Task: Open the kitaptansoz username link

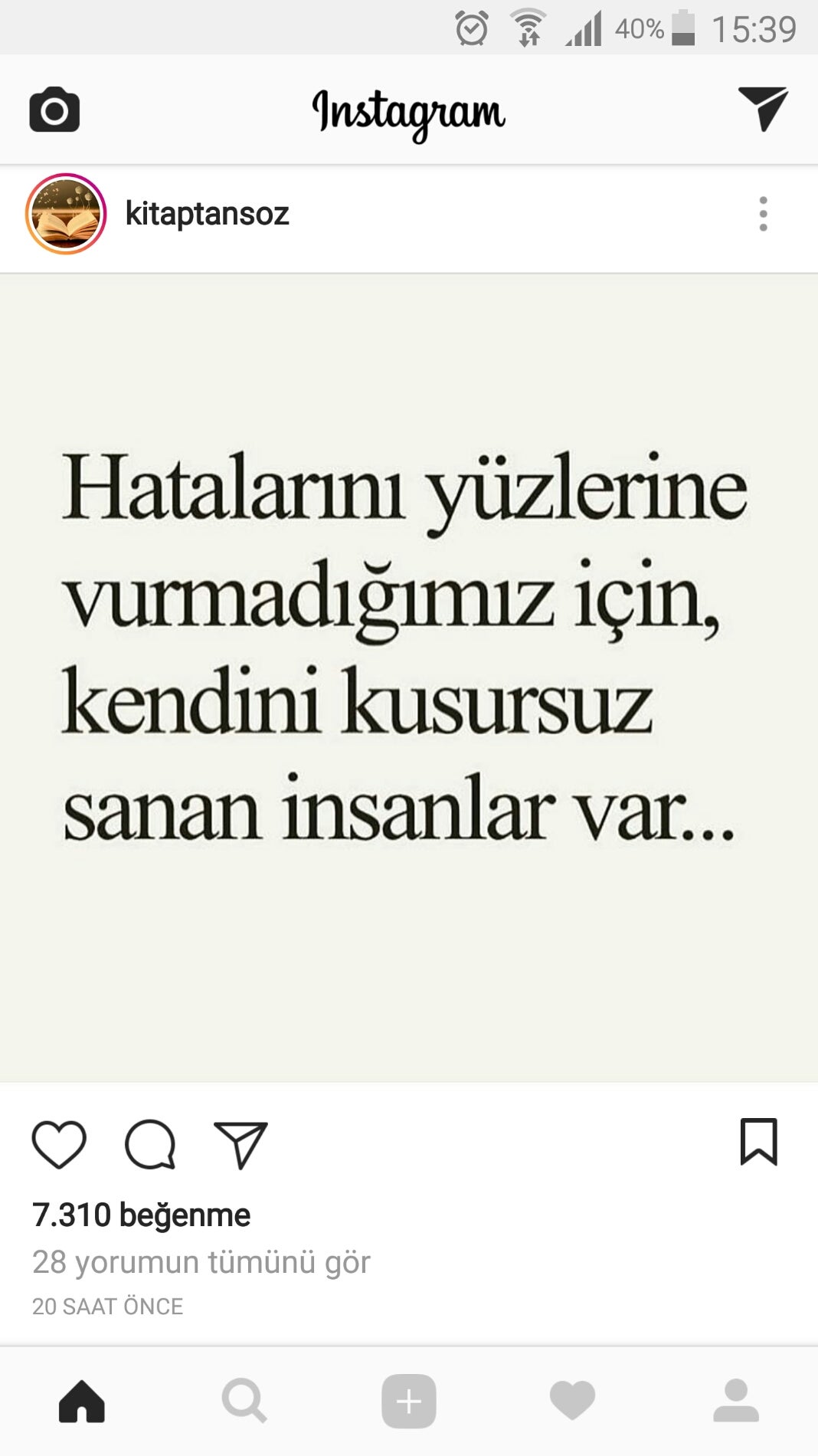Action: [x=207, y=214]
